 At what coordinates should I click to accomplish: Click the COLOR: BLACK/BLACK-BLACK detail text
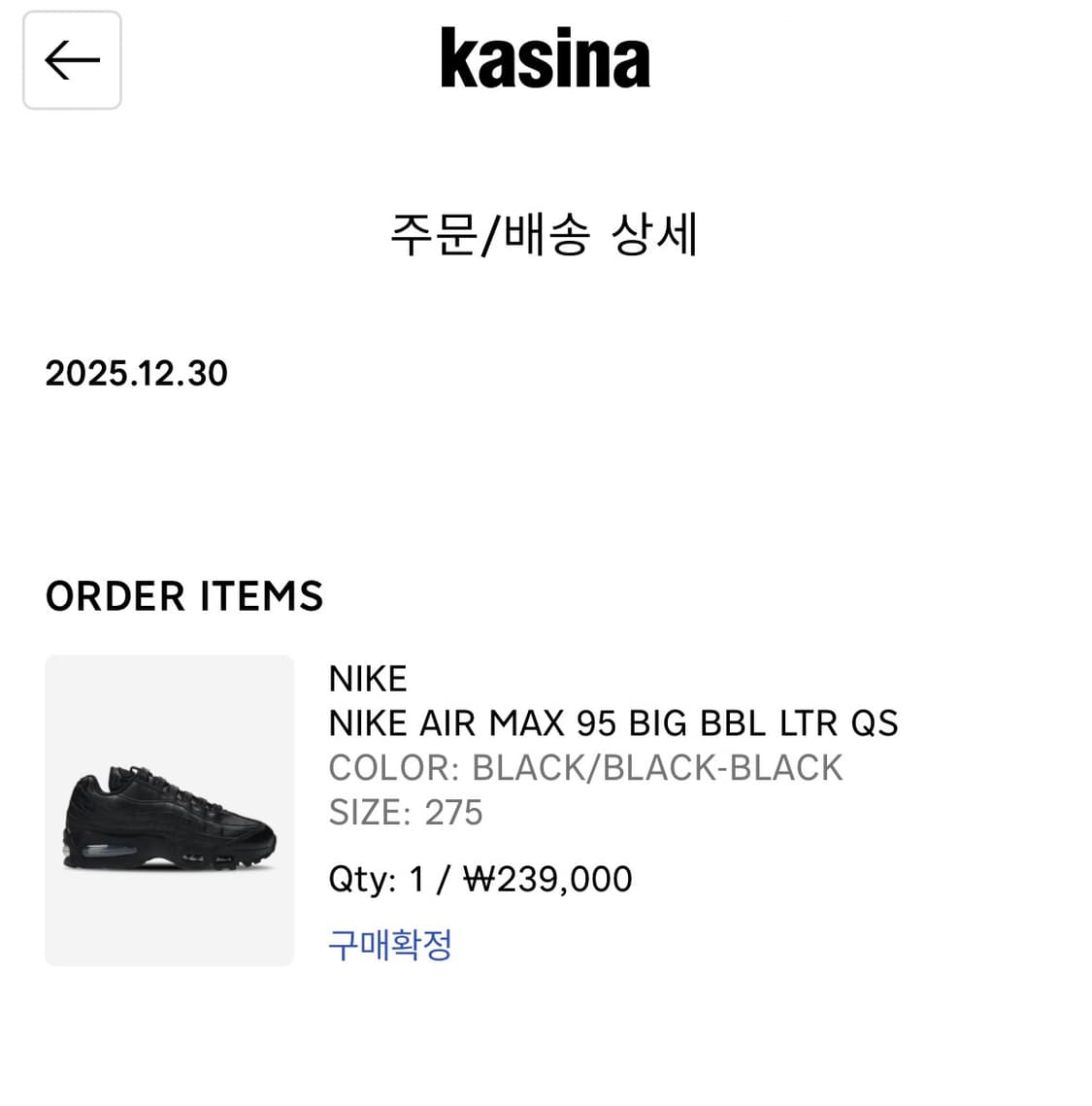586,767
